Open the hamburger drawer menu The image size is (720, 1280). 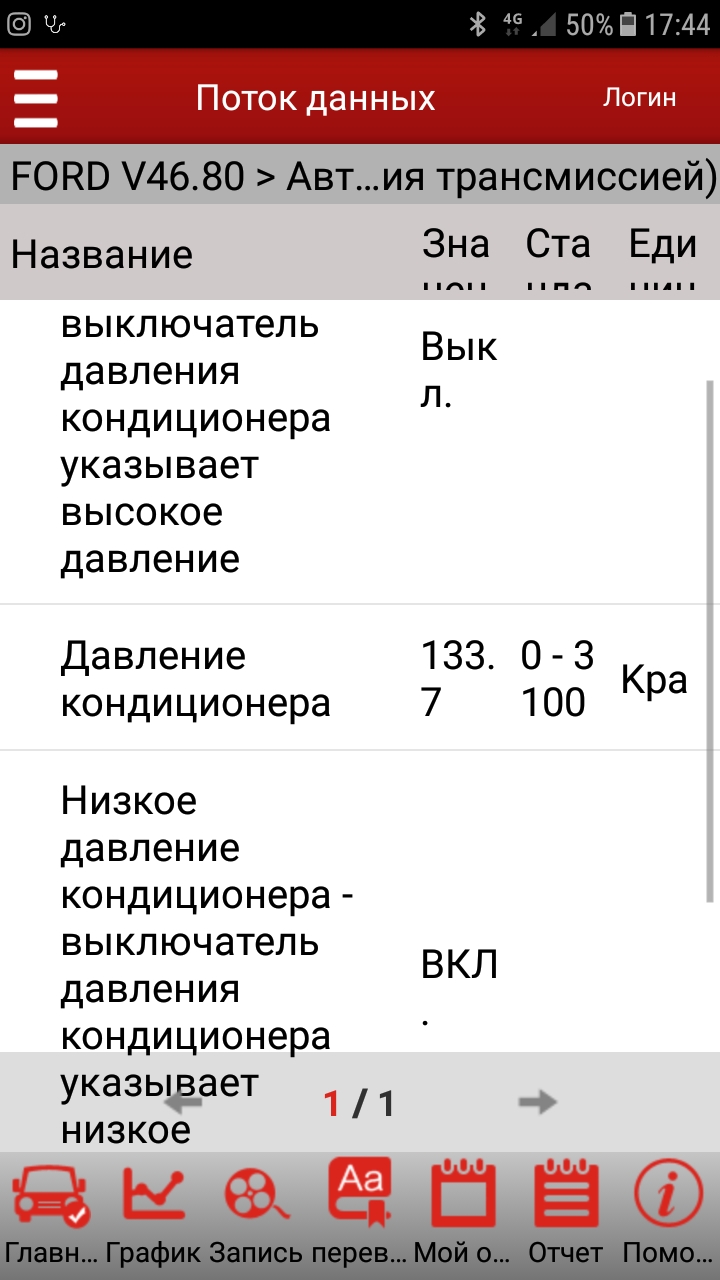tap(36, 98)
